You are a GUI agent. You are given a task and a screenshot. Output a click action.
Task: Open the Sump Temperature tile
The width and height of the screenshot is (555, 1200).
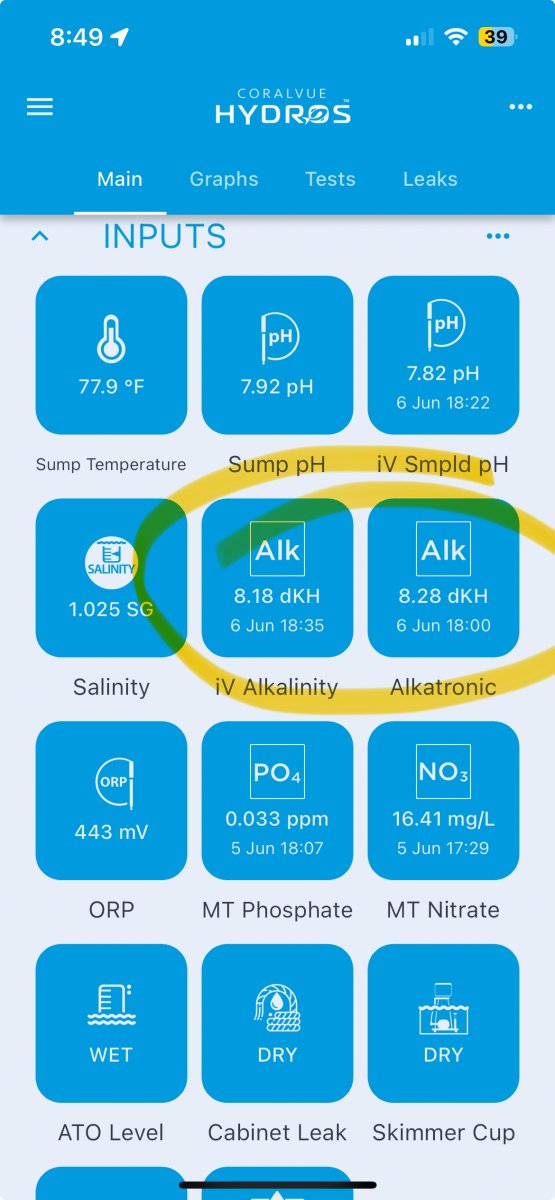click(x=111, y=355)
